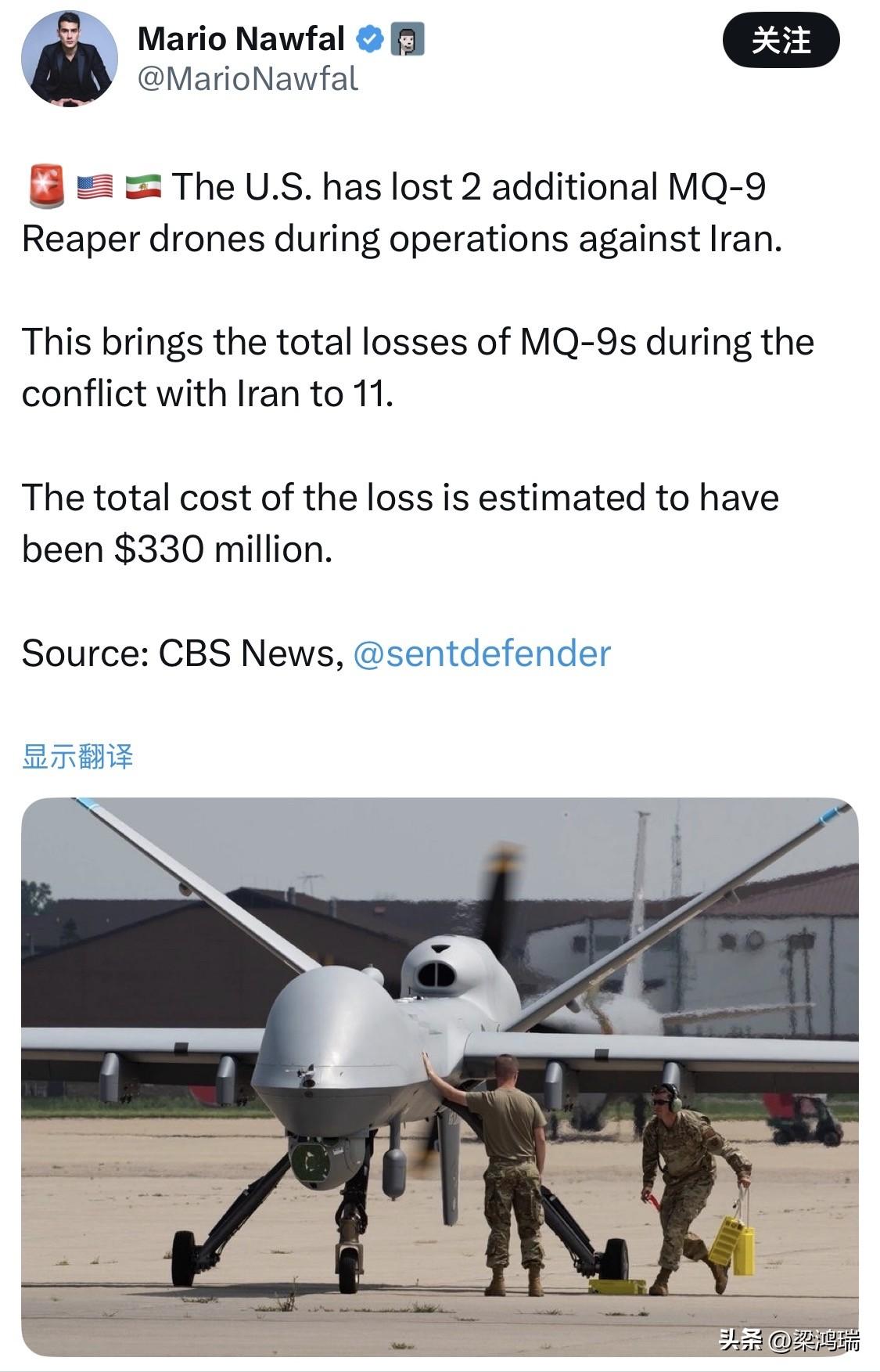Click Mario Nawfal's profile avatar photo

coord(69,56)
